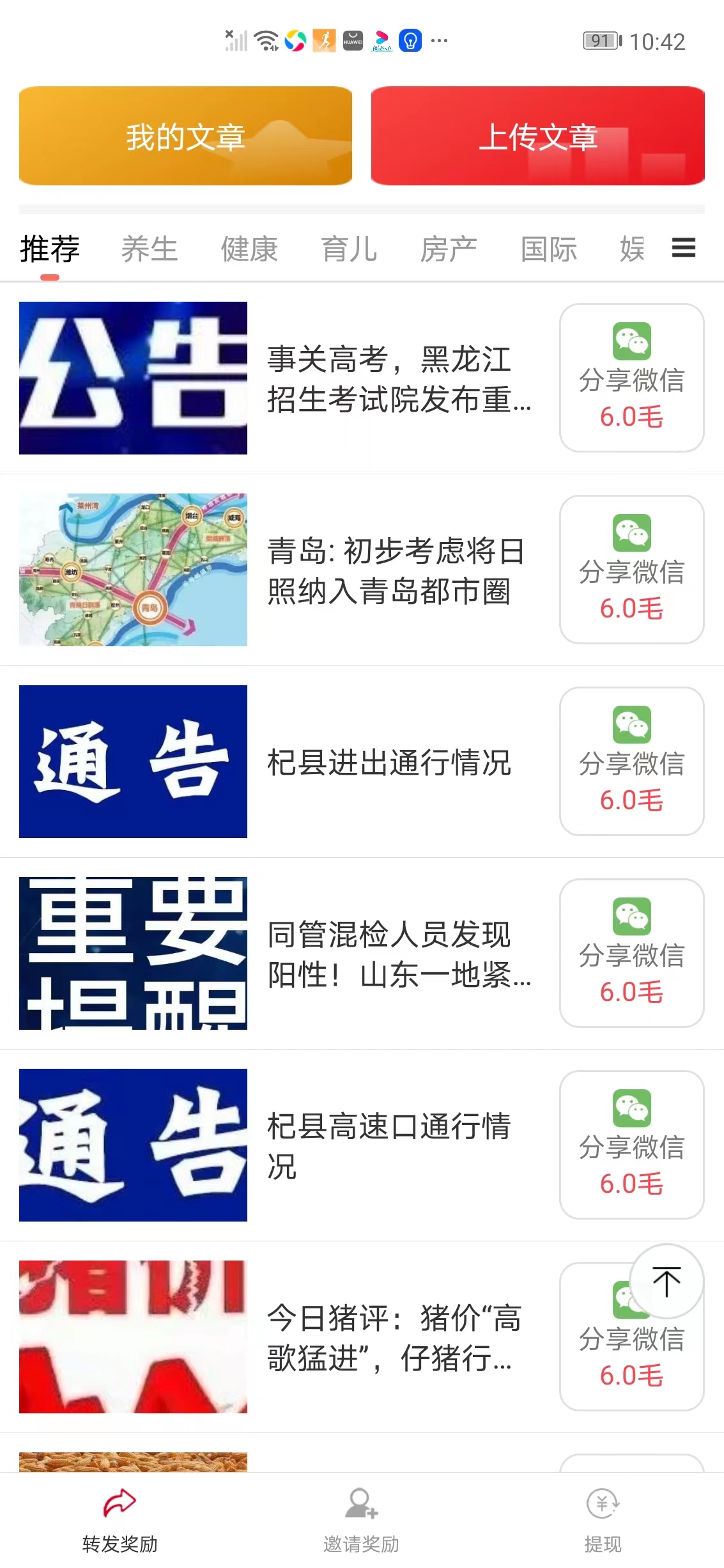Tap the flashlight icon in the status bar
Viewport: 724px width, 1568px height.
[x=409, y=40]
